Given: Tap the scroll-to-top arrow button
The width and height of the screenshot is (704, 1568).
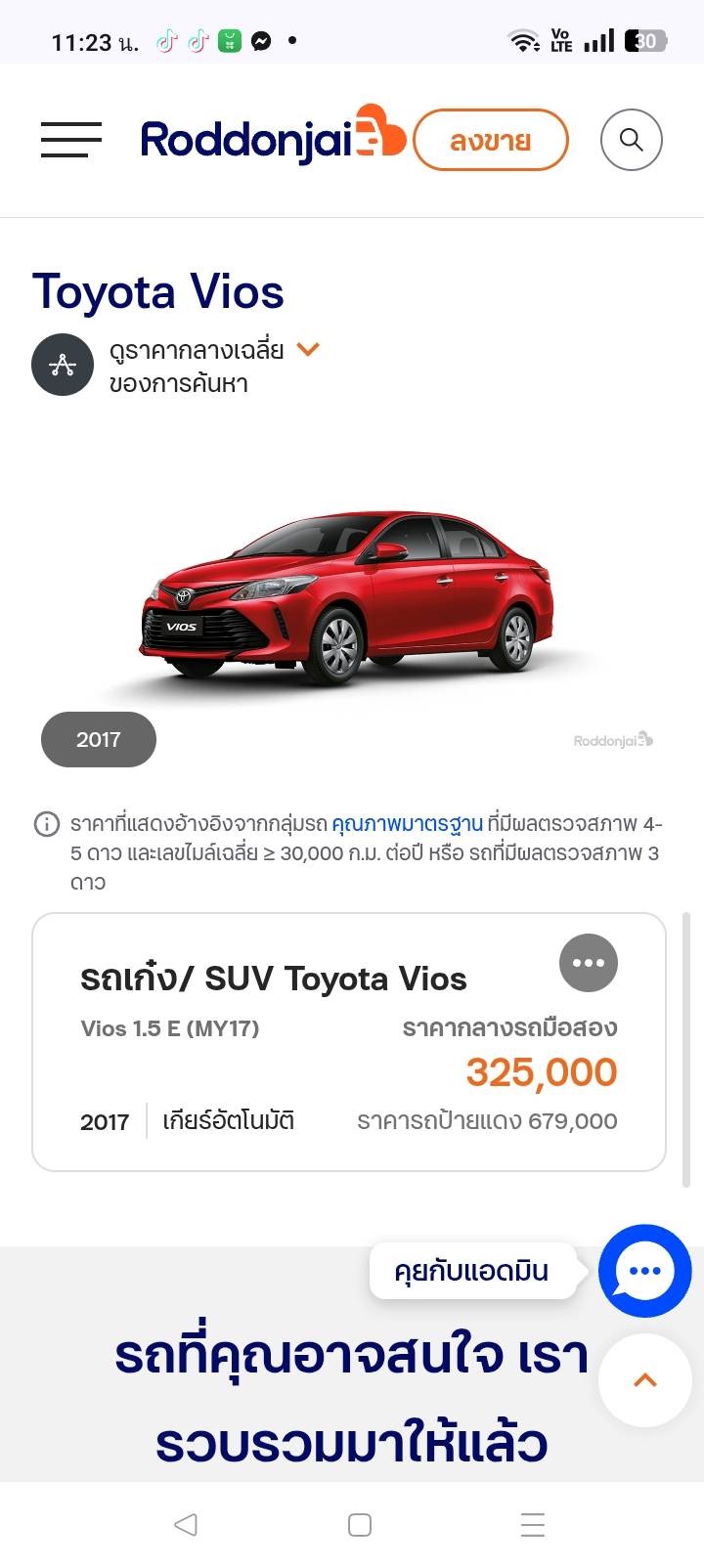Looking at the screenshot, I should click(x=644, y=1380).
